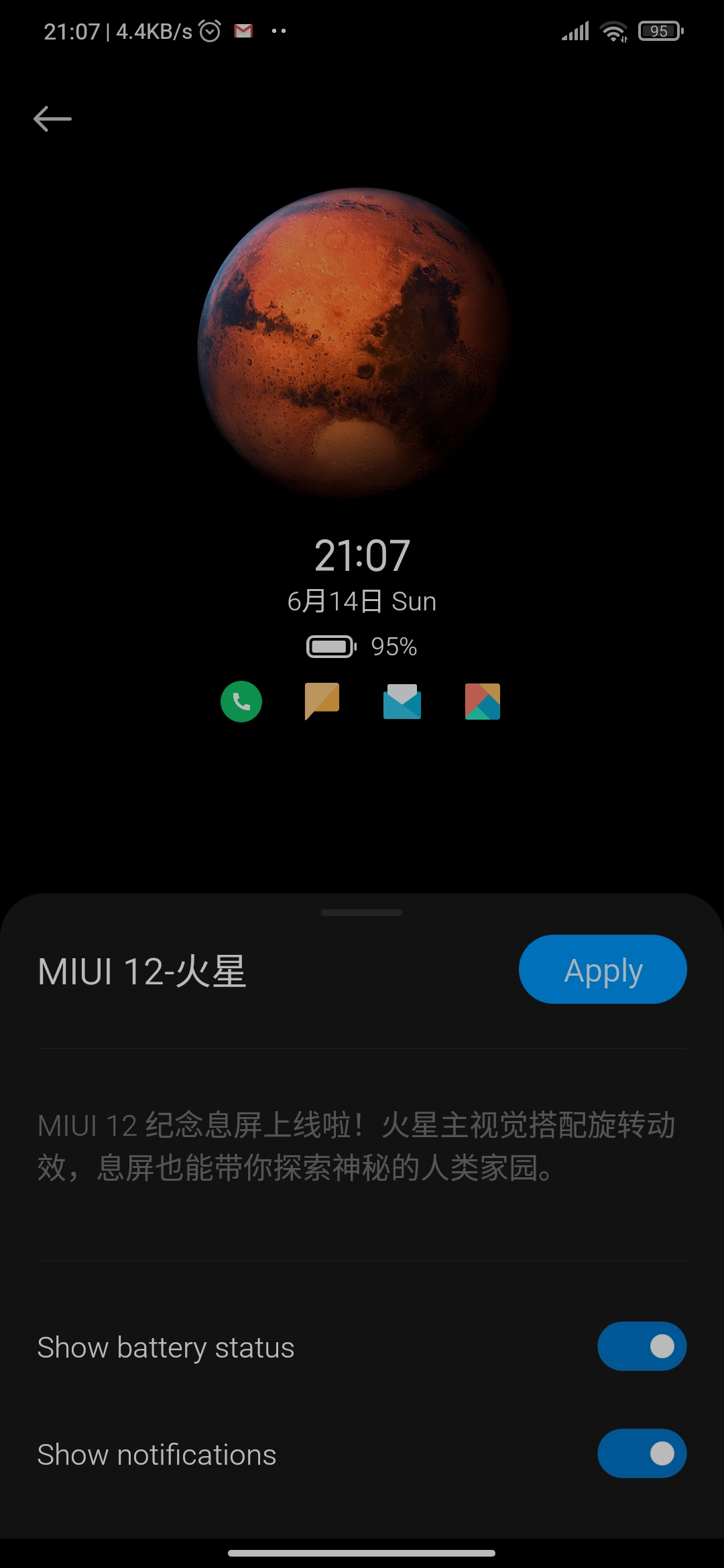Apply the MIUI 12 Mars theme
The image size is (724, 1568).
click(x=602, y=970)
